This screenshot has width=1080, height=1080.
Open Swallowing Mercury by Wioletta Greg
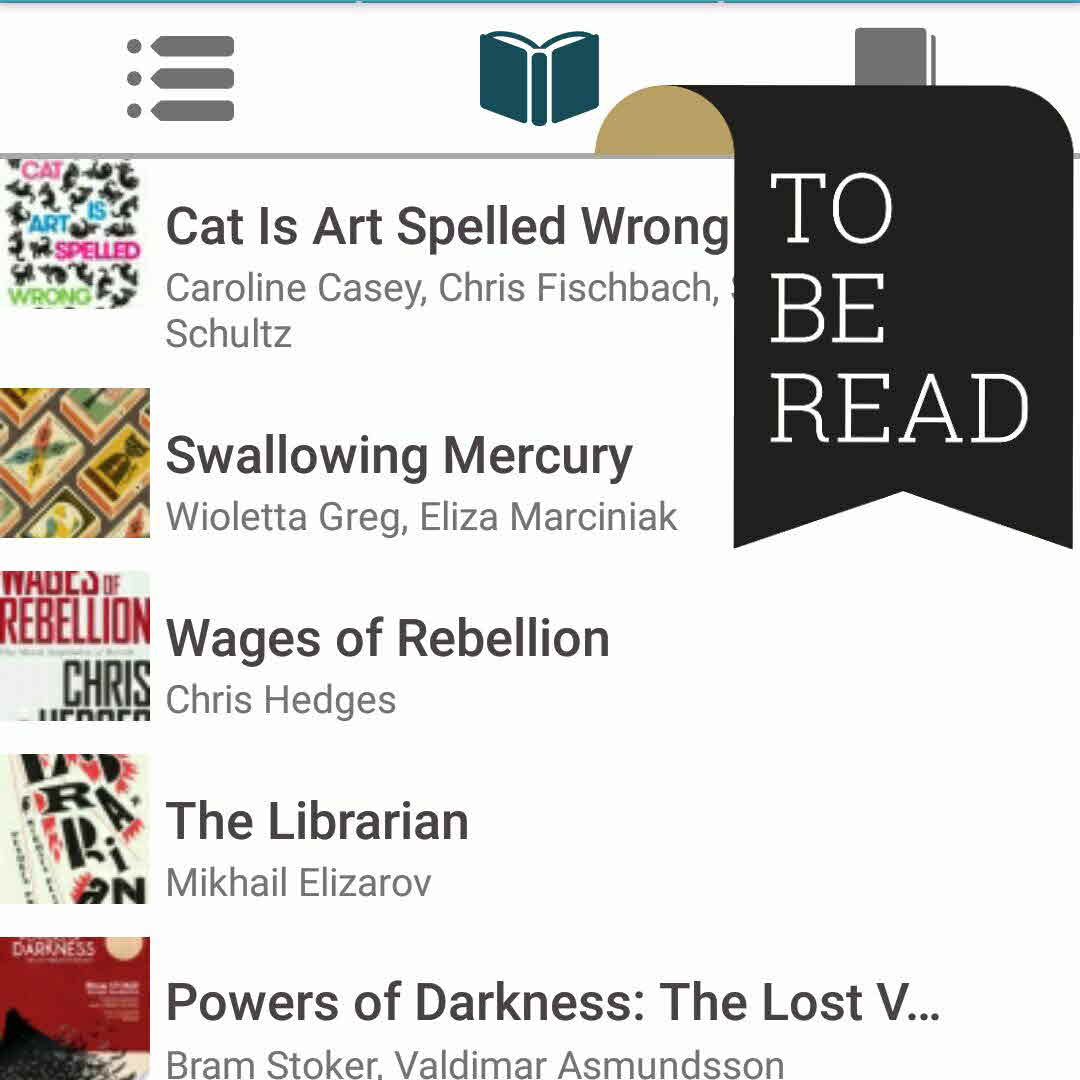[399, 457]
